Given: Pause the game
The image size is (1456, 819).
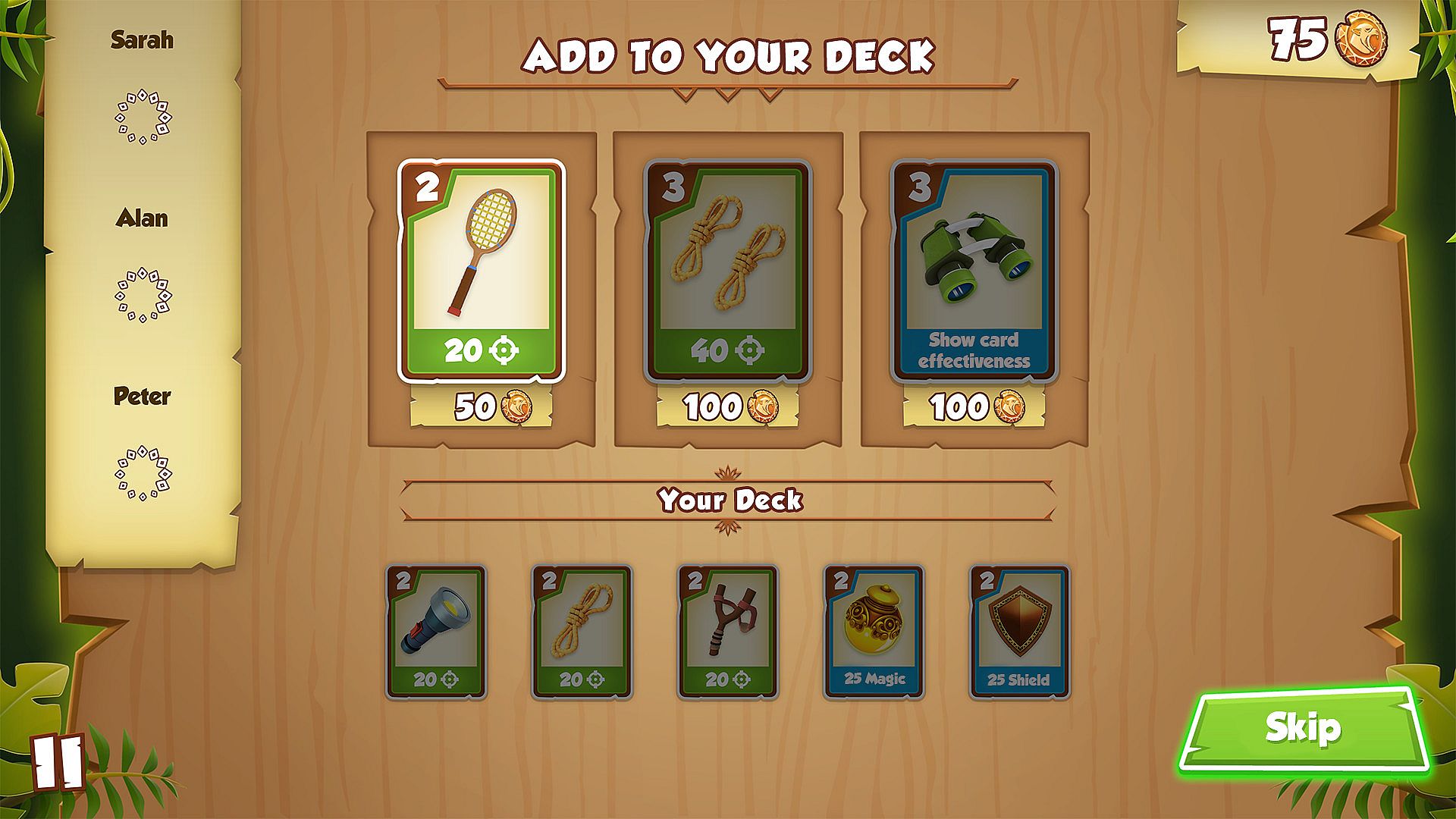Looking at the screenshot, I should [x=58, y=762].
